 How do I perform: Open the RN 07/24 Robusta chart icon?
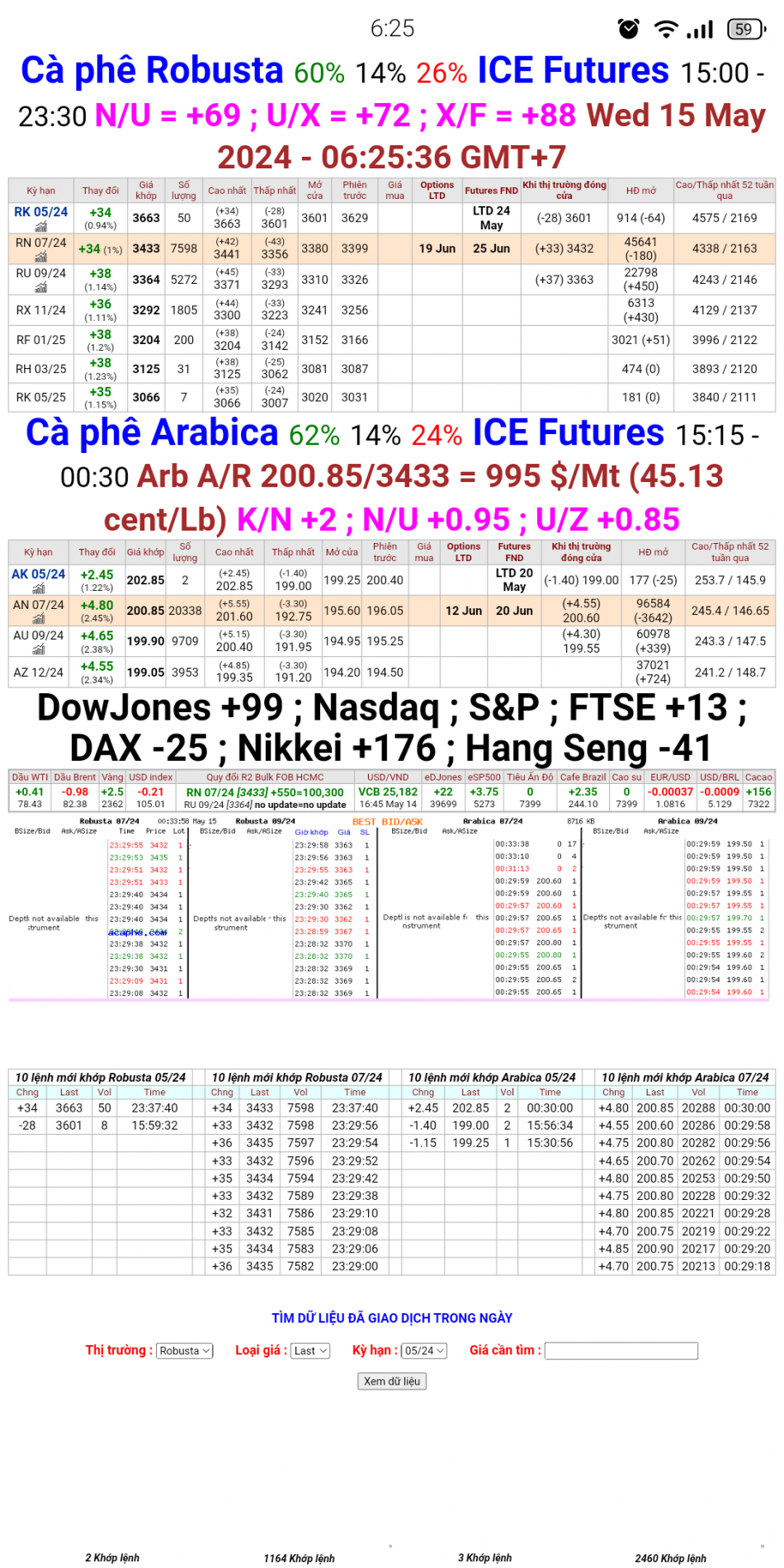click(x=40, y=257)
